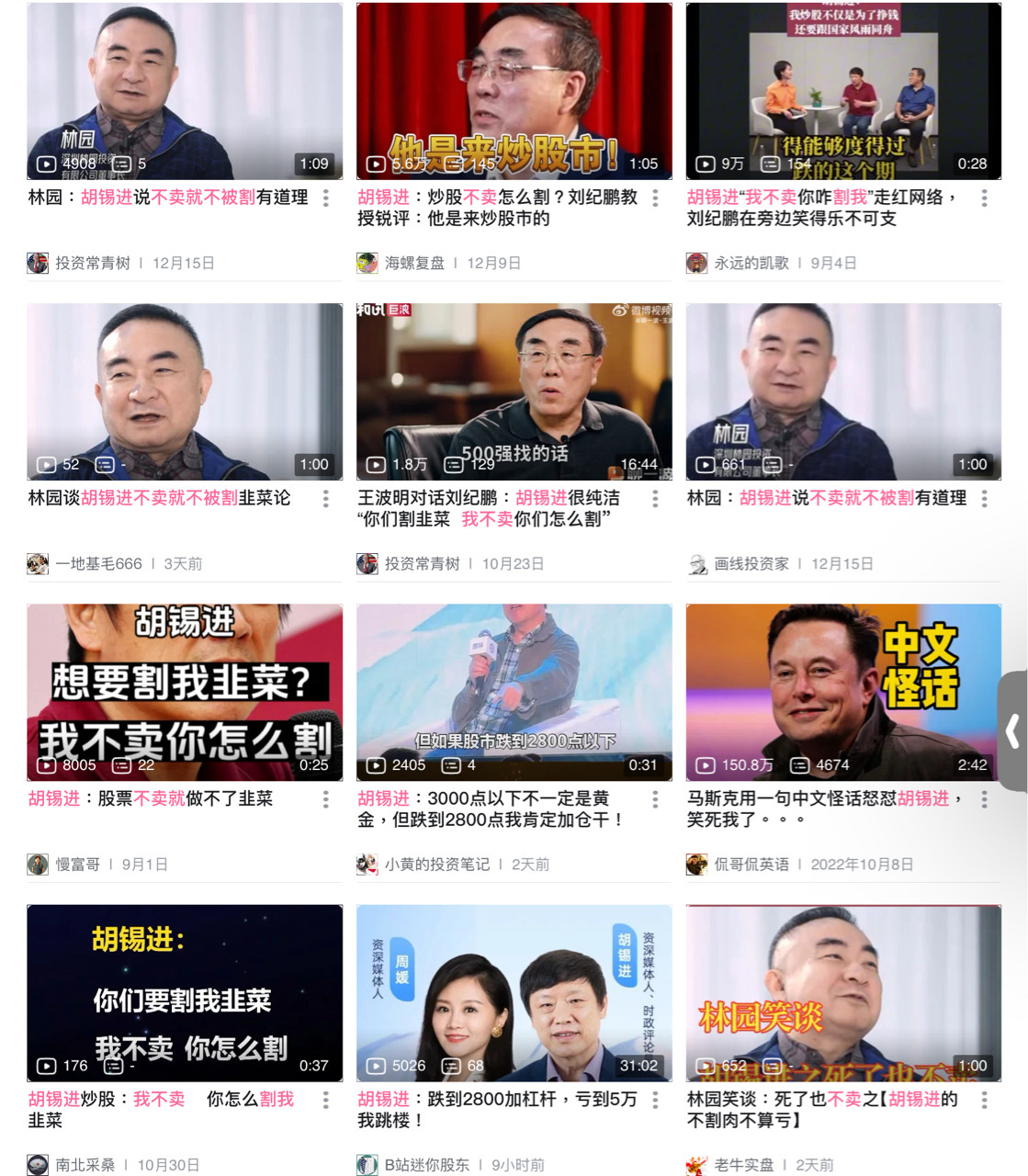Viewport: 1028px width, 1176px height.
Task: Expand the collapsed side panel arrow
Action: tap(1012, 731)
